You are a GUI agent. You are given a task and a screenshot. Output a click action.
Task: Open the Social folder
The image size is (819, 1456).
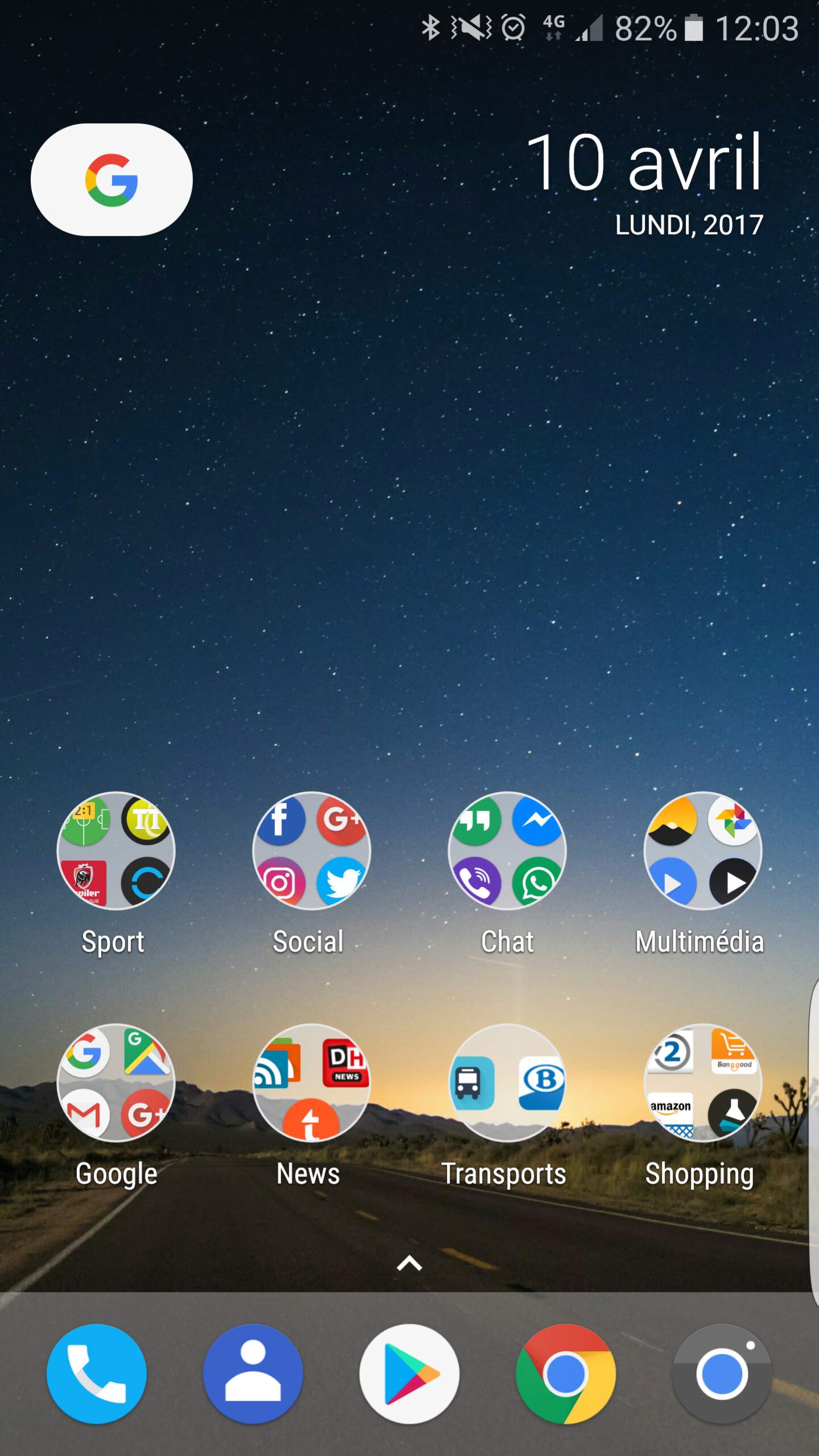[x=311, y=851]
